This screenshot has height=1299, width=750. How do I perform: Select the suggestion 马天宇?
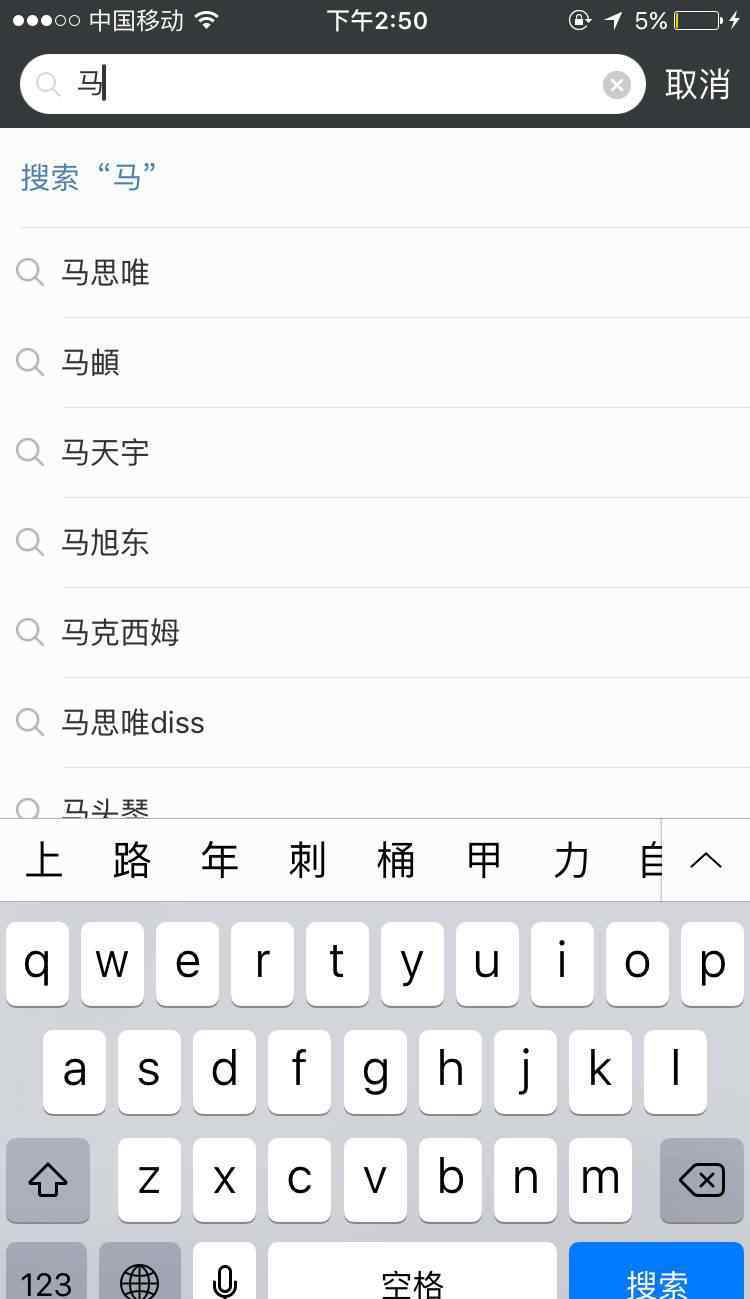pos(375,452)
